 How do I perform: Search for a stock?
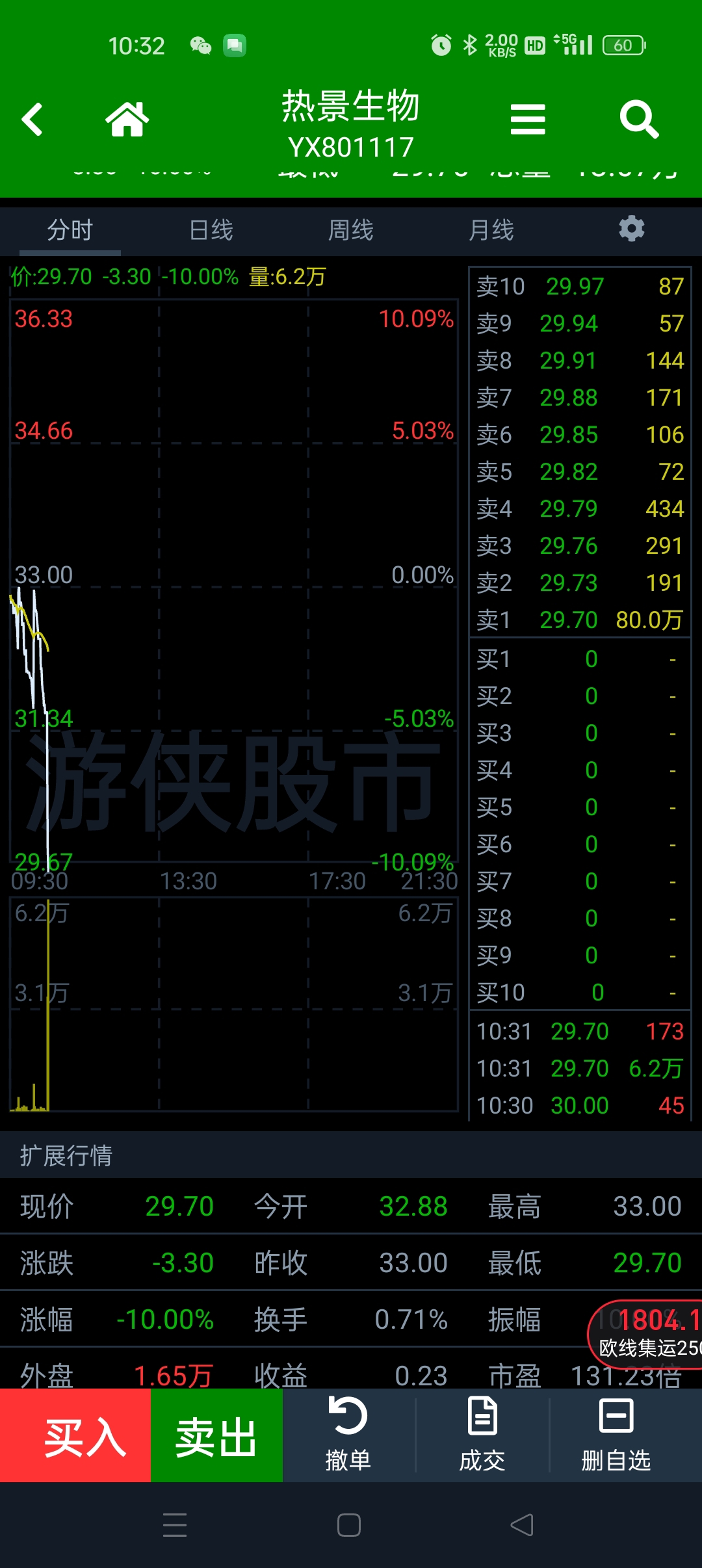coord(639,120)
